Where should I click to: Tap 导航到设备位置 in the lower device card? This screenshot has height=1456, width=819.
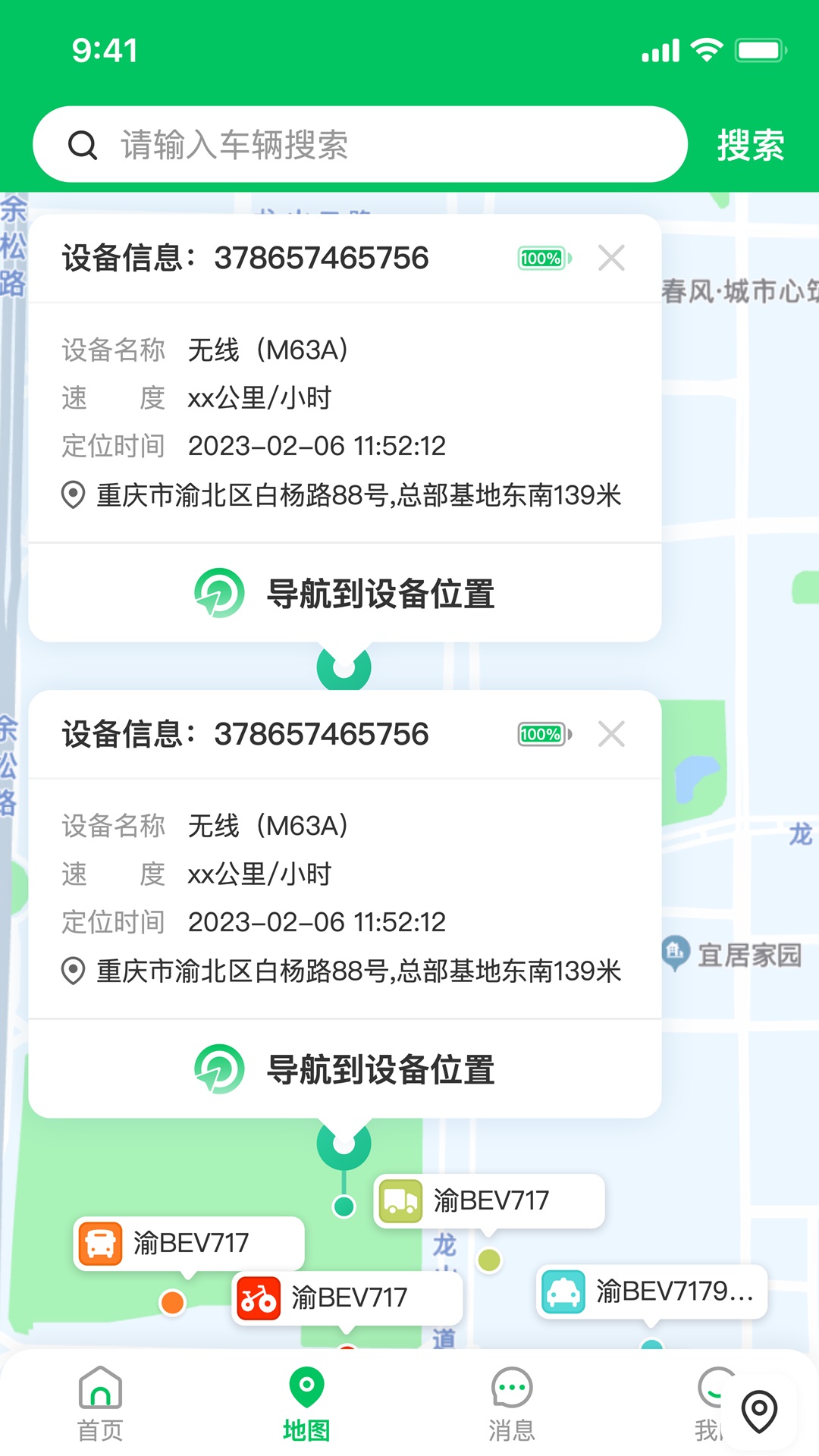coord(345,1069)
